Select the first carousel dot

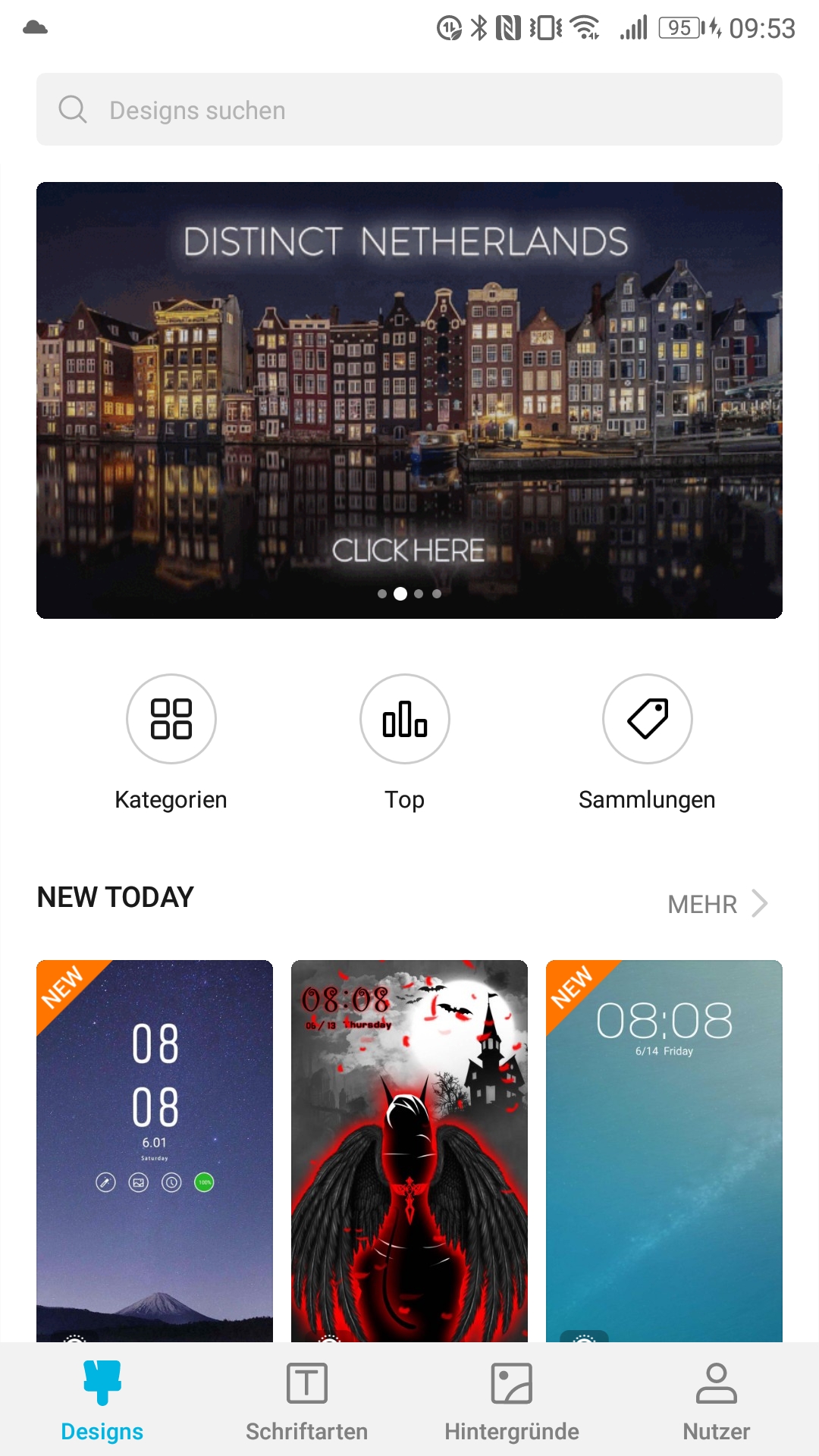pyautogui.click(x=383, y=594)
